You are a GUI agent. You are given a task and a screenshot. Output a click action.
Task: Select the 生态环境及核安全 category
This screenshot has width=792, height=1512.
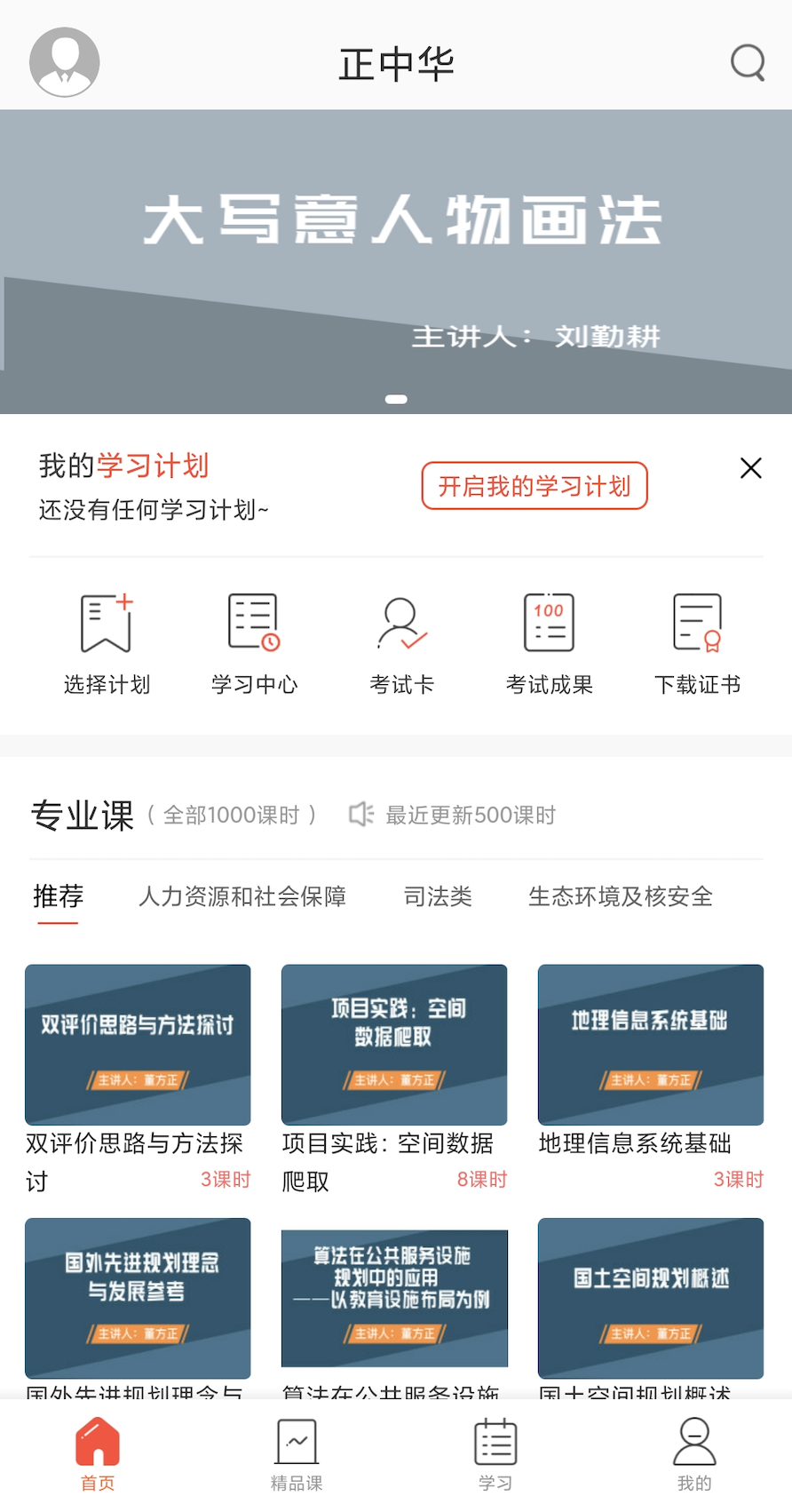tap(621, 897)
